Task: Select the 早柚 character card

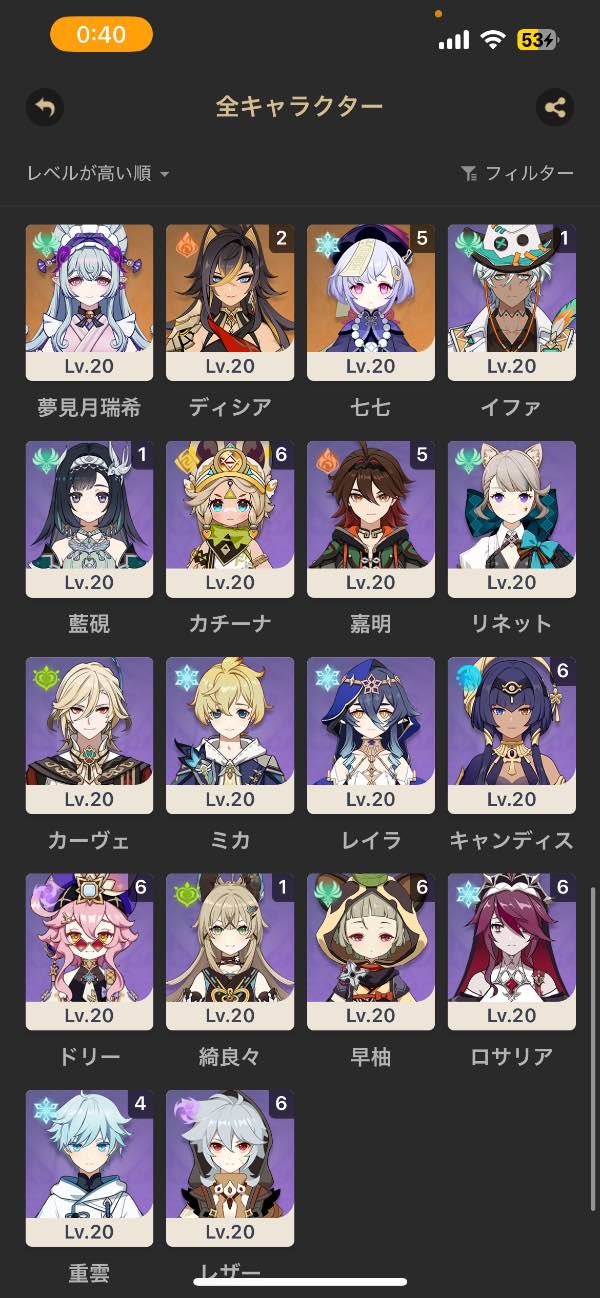Action: click(x=371, y=951)
